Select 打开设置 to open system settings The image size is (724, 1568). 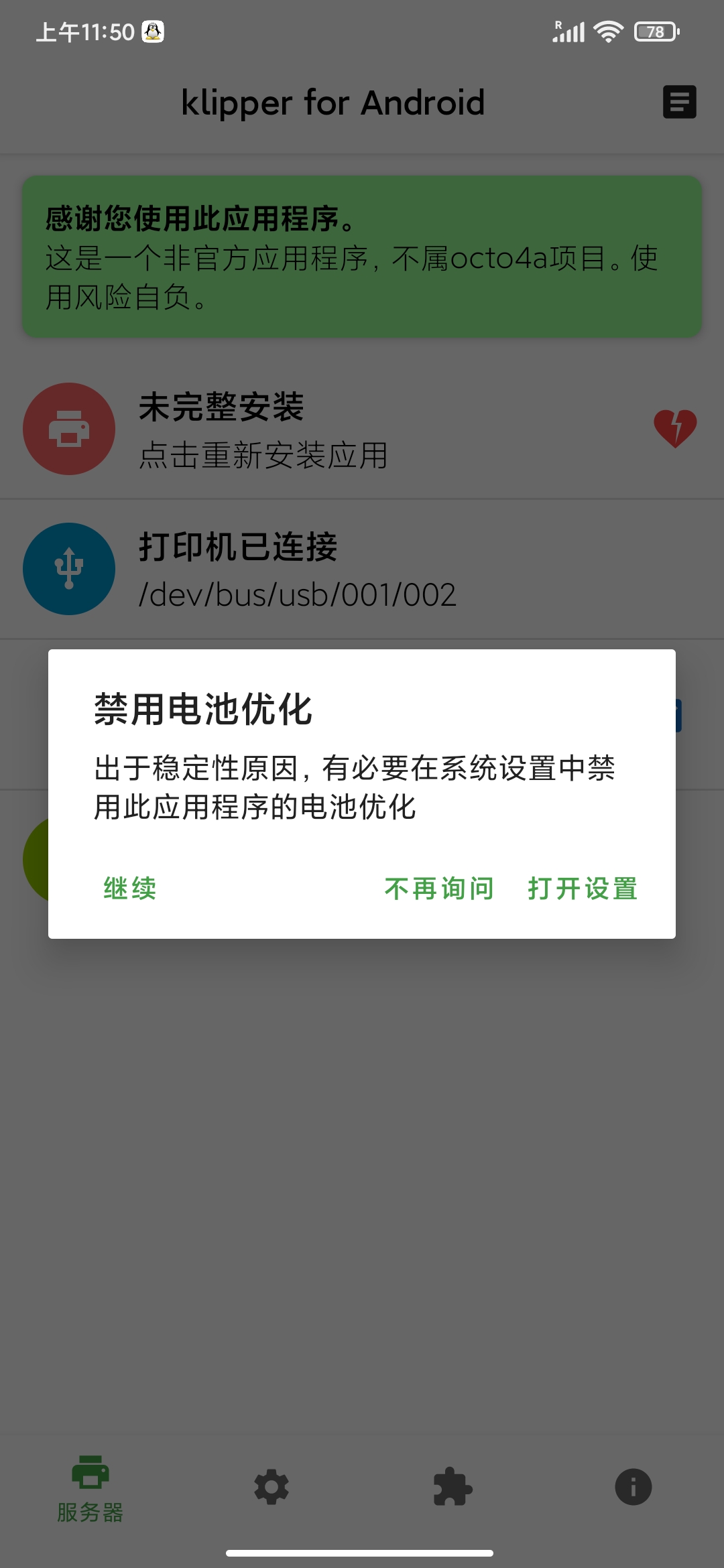pyautogui.click(x=583, y=889)
